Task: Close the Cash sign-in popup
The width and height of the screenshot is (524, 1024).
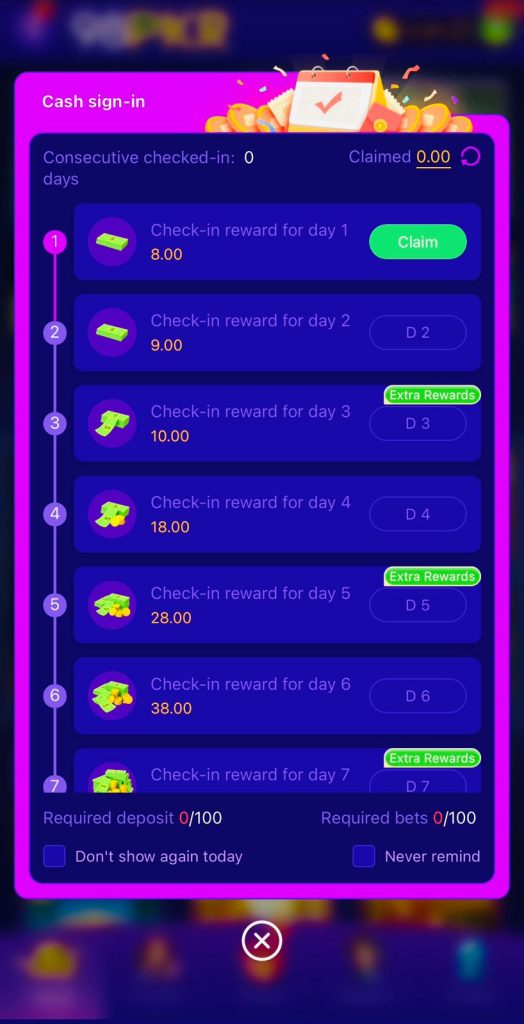Action: [x=261, y=940]
